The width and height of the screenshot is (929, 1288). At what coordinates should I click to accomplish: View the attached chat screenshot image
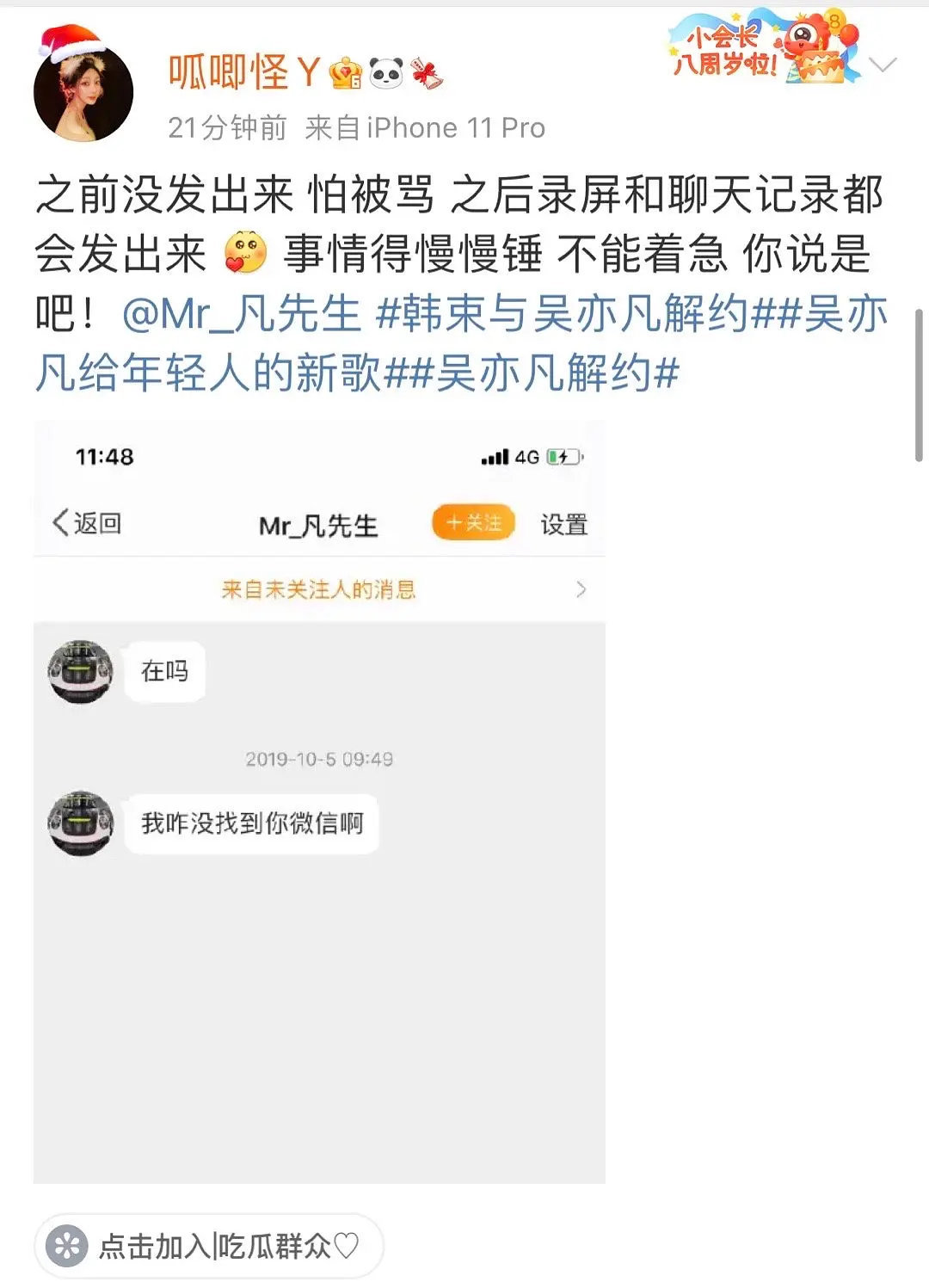click(319, 802)
